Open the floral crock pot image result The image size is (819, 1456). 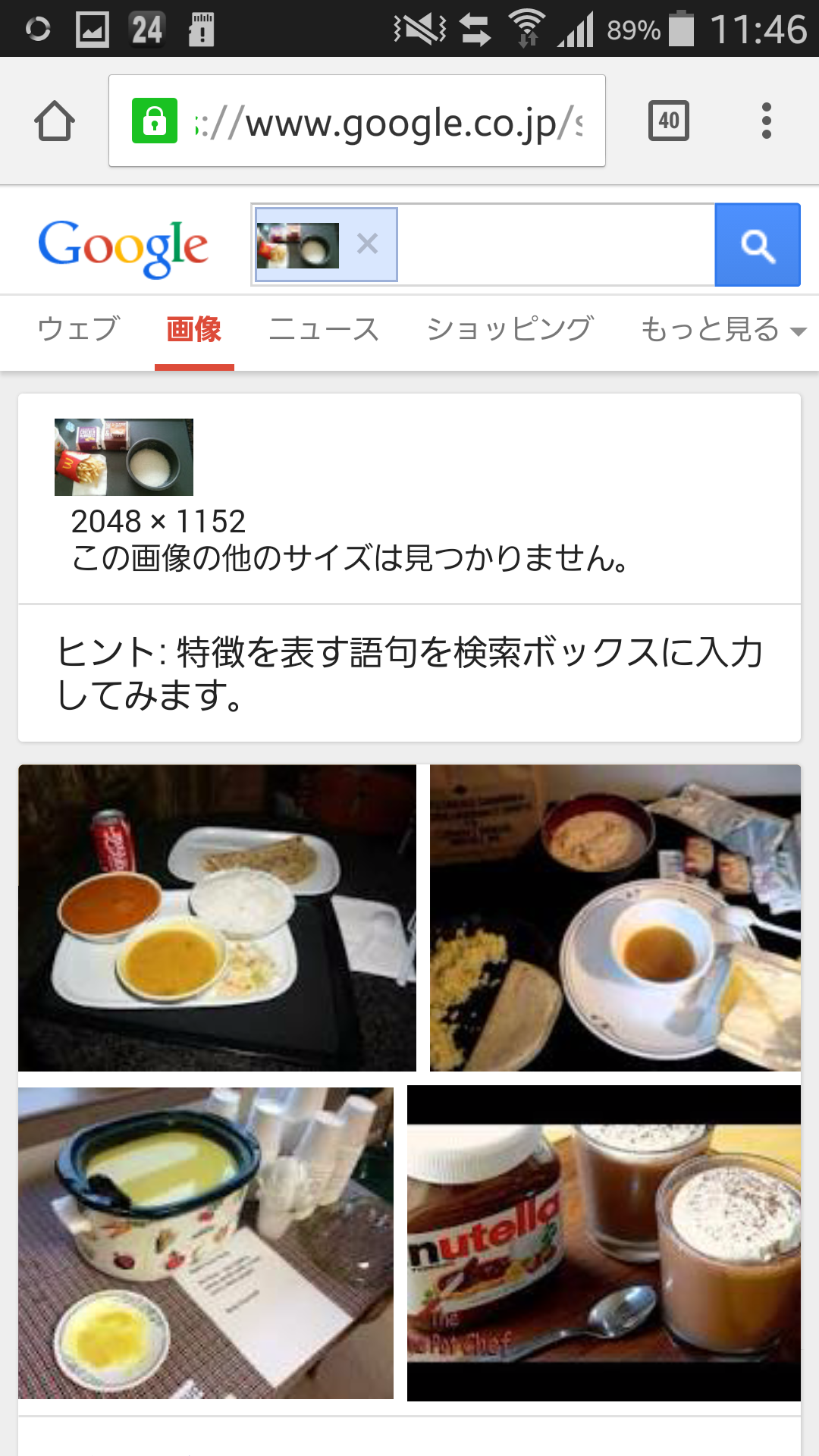206,1243
